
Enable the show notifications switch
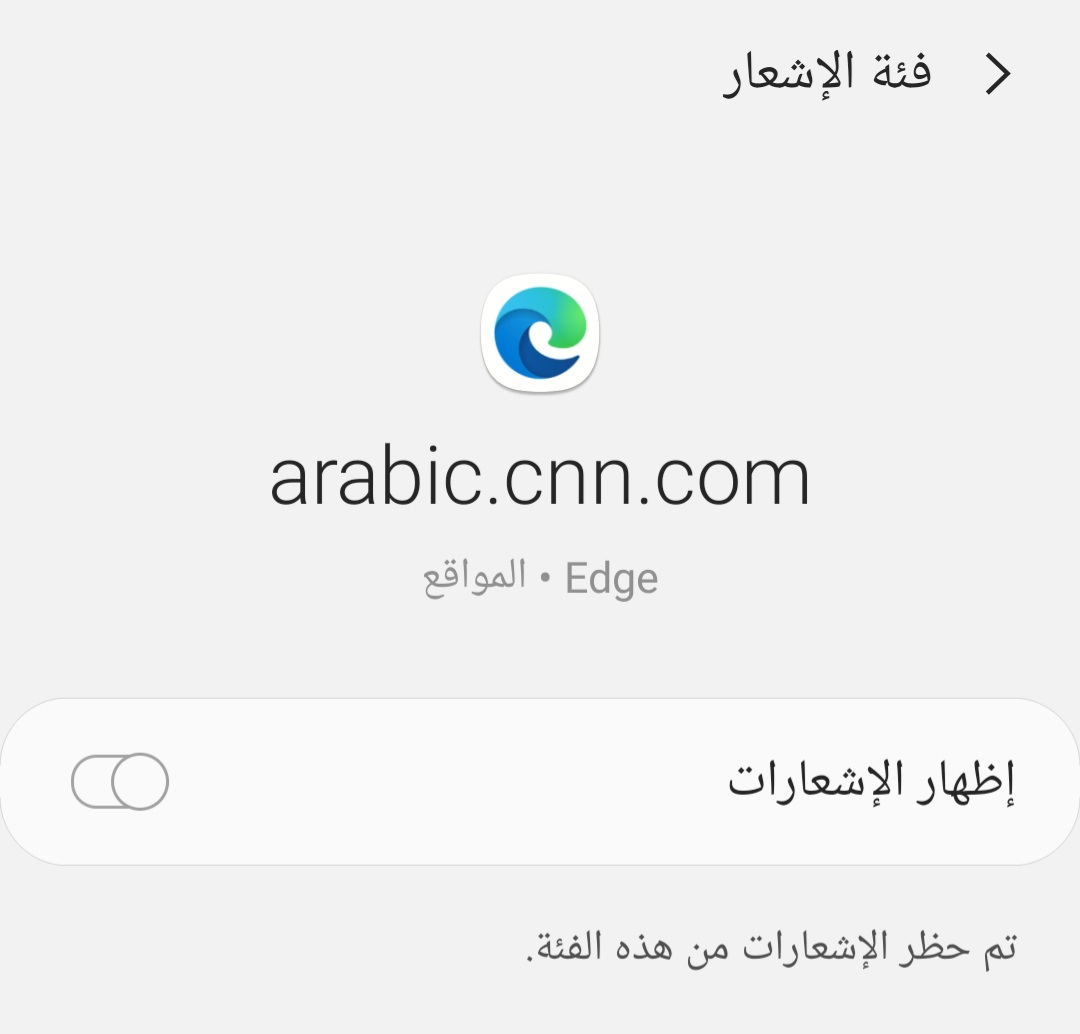click(x=120, y=781)
